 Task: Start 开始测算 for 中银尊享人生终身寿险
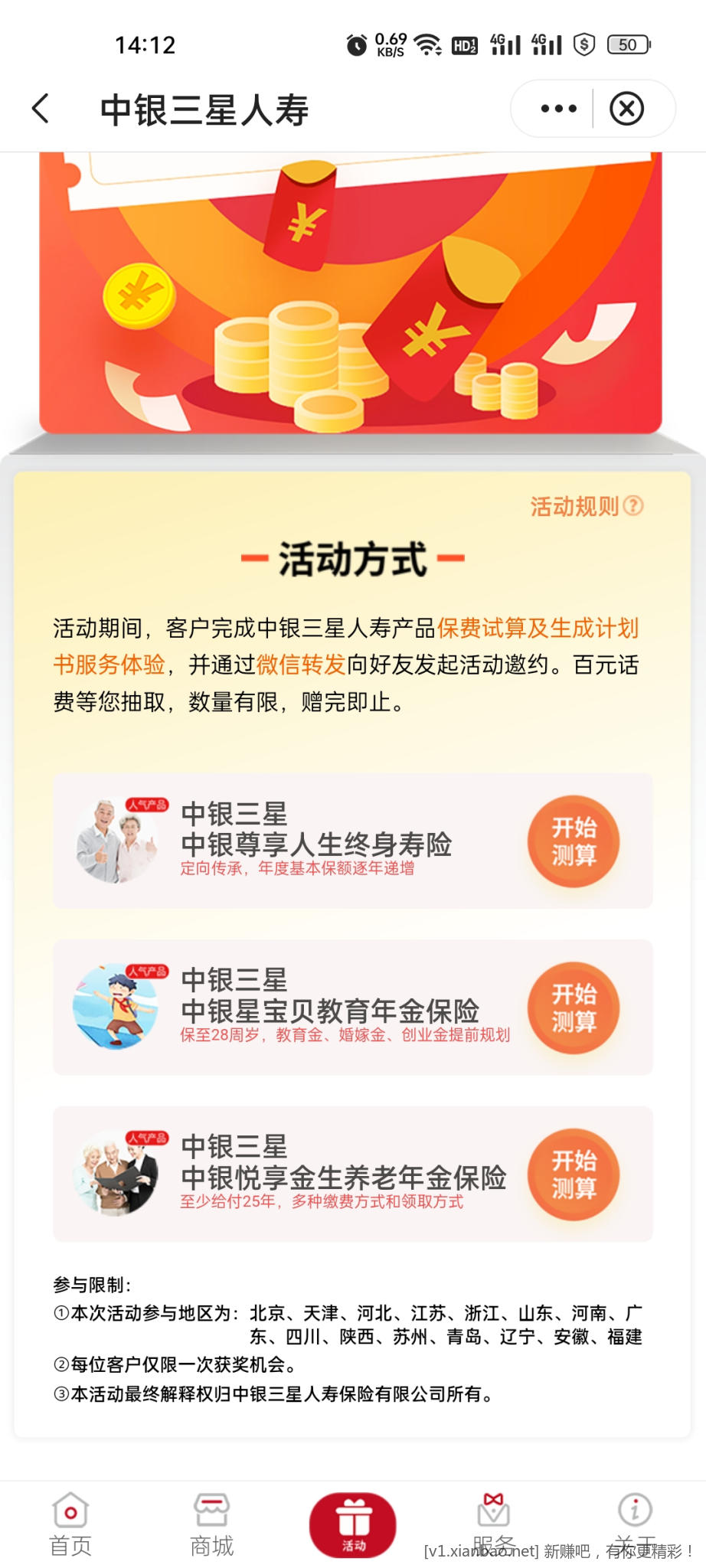pyautogui.click(x=574, y=841)
